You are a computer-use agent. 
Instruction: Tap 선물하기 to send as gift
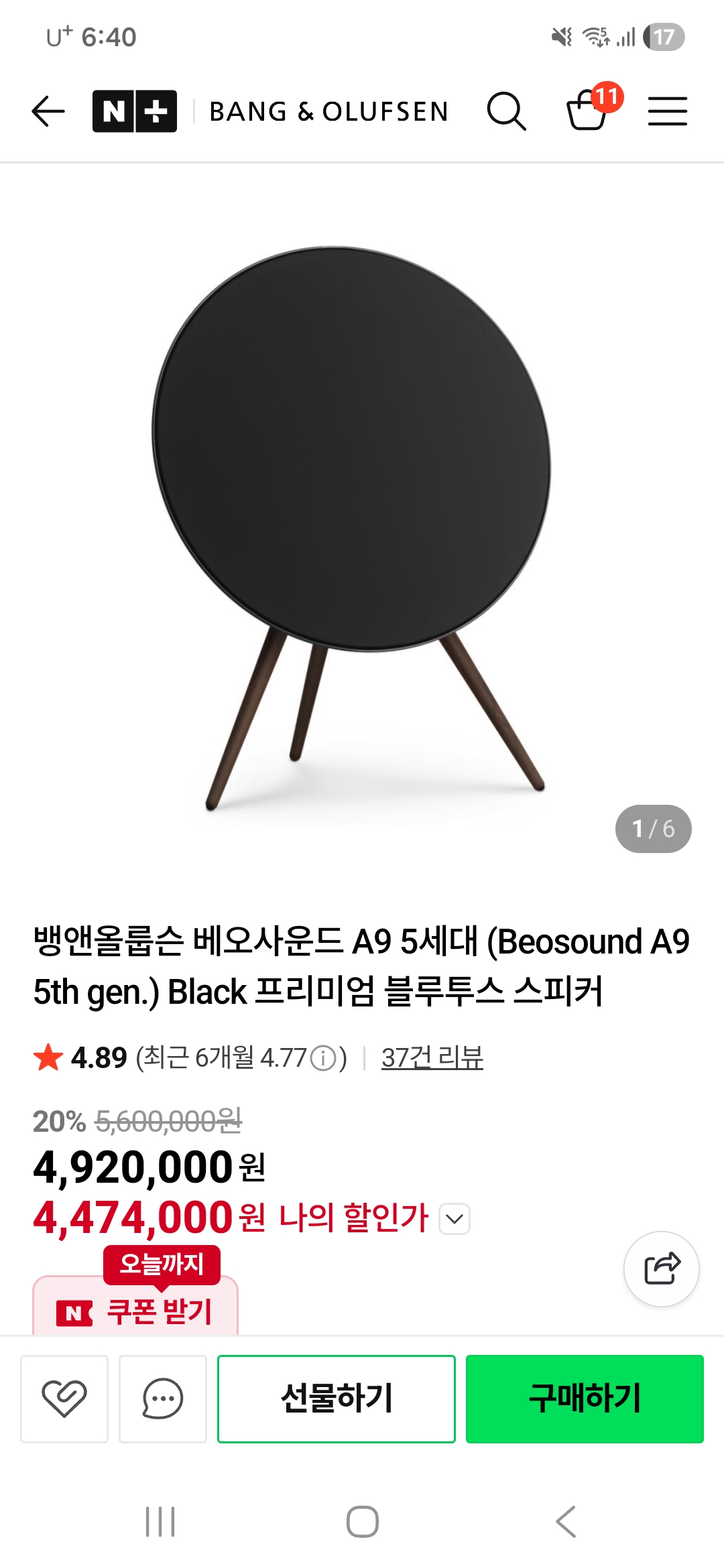tap(337, 1398)
